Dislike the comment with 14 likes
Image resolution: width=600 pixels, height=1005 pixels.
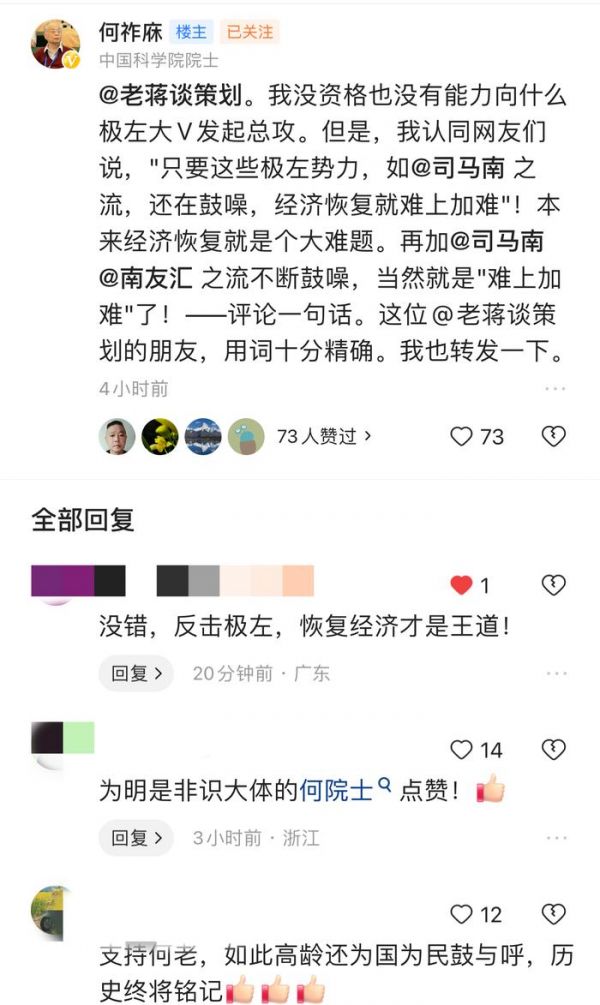(553, 750)
